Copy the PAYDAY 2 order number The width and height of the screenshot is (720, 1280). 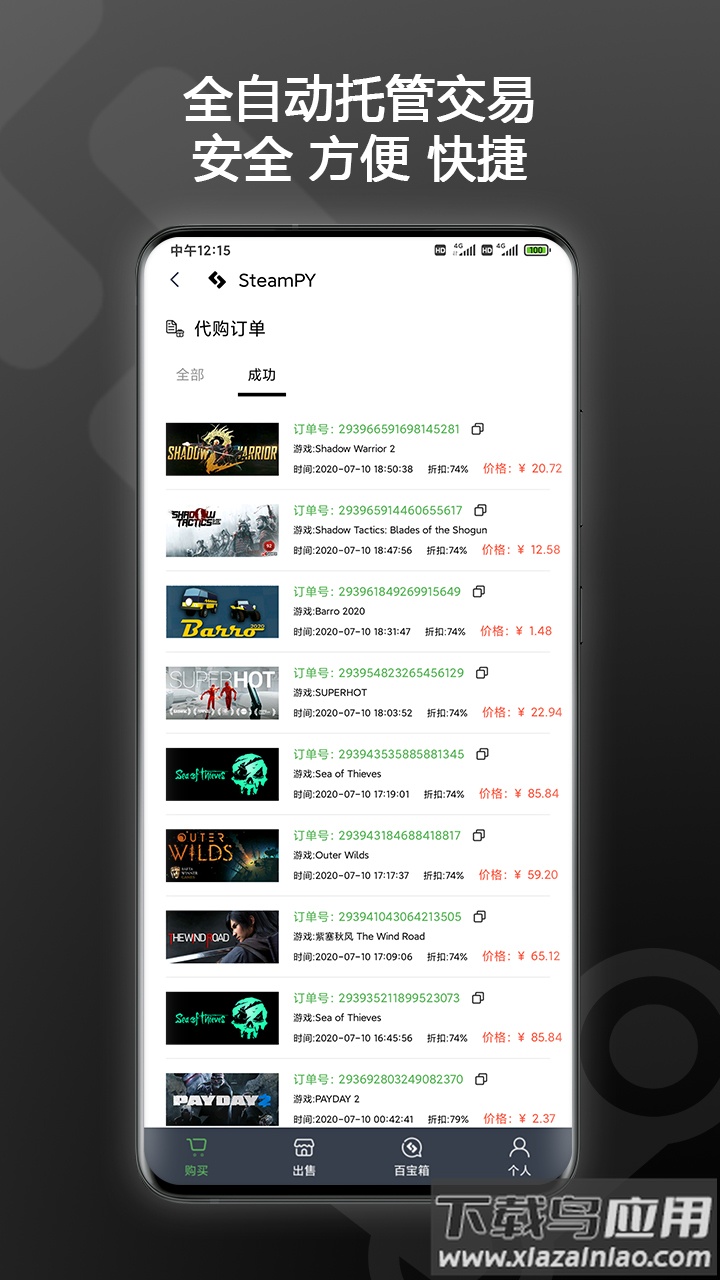coord(483,1079)
